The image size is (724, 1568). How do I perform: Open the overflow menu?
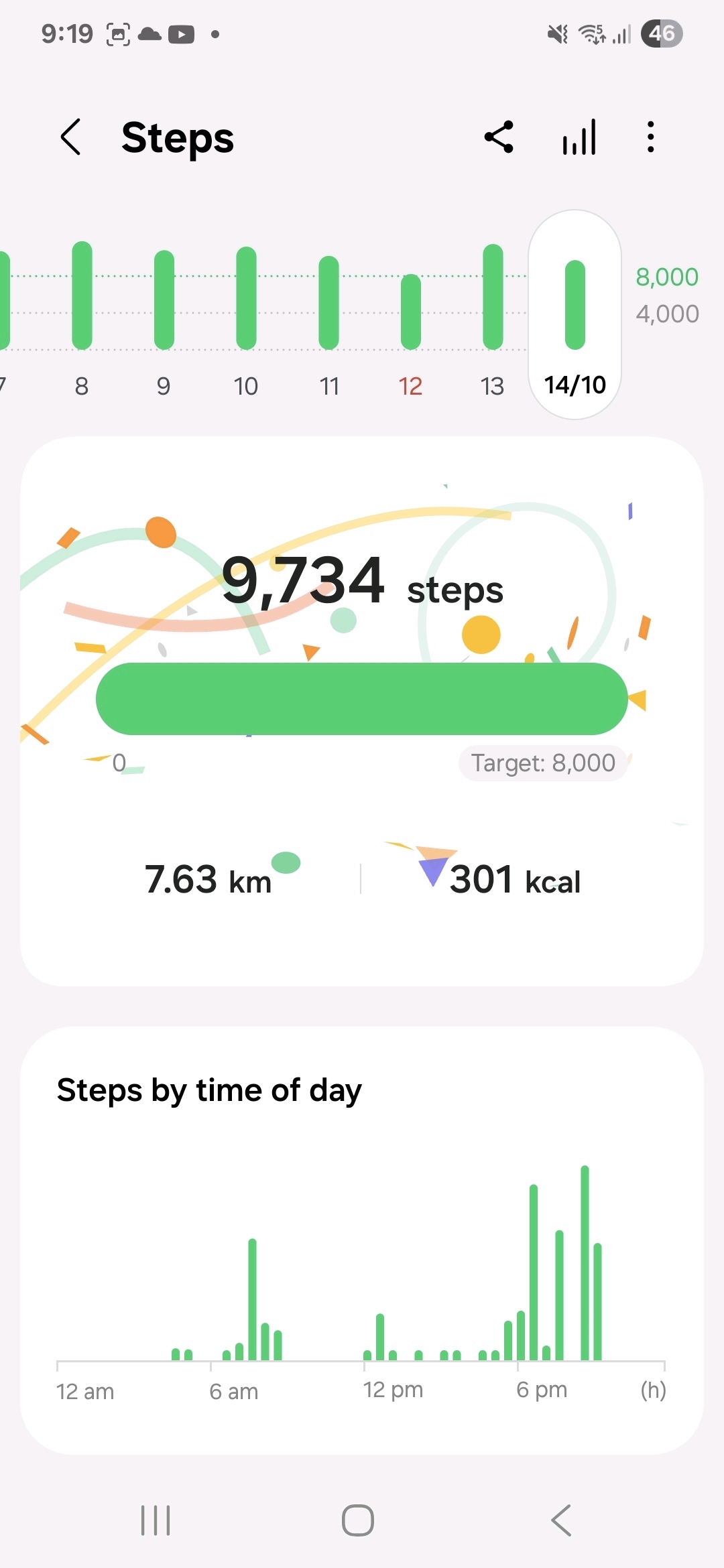tap(650, 137)
